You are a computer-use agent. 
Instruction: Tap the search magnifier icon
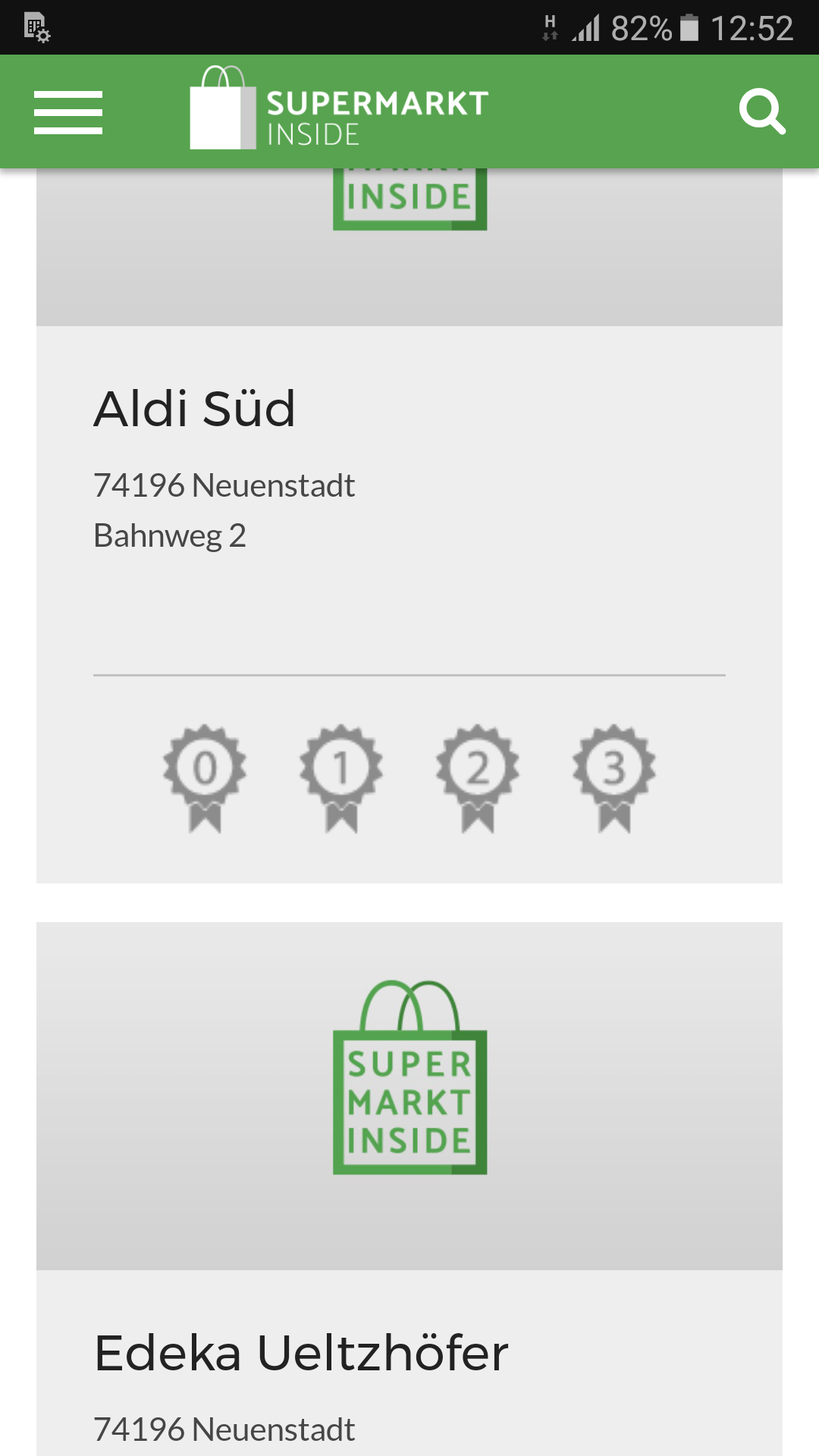[x=762, y=111]
